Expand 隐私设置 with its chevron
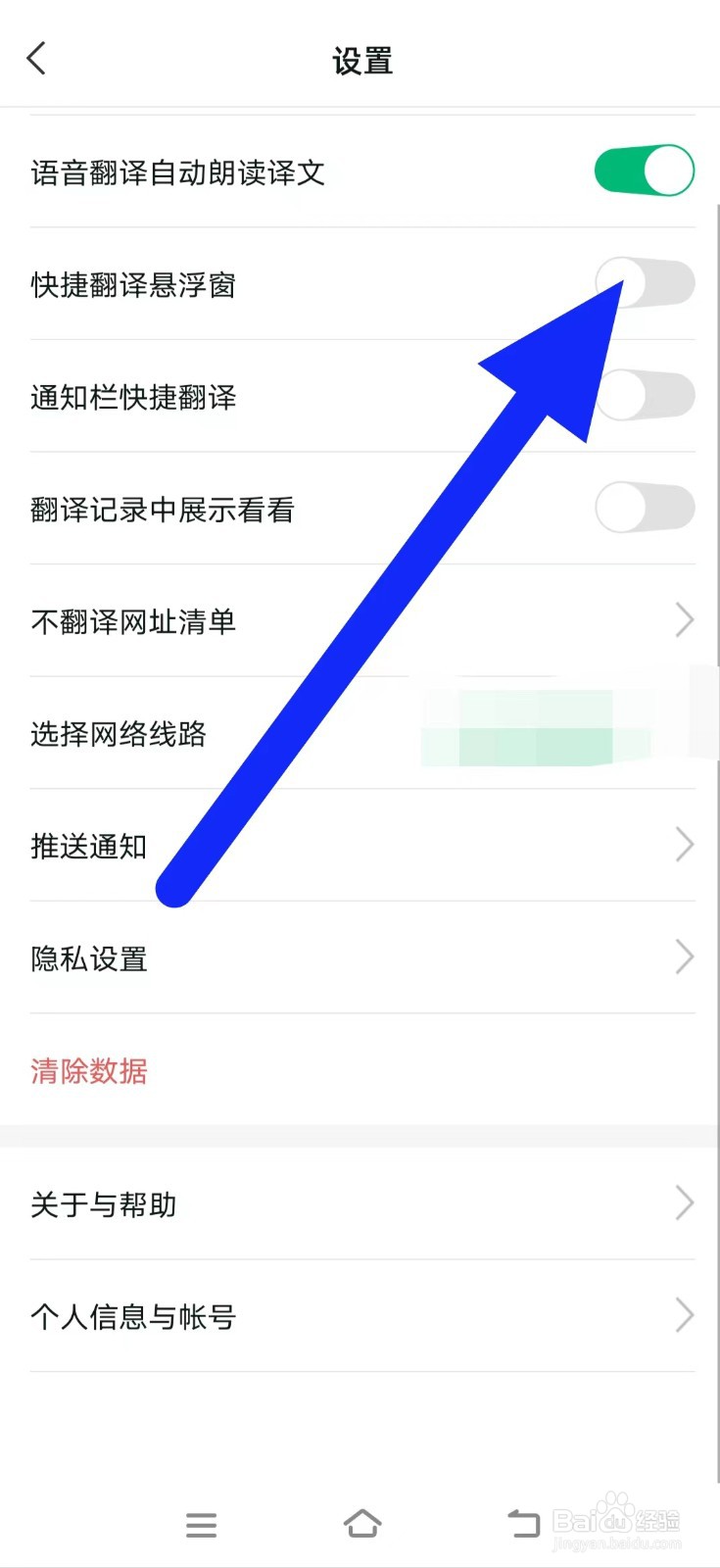Screen dimensions: 720x1568 click(685, 957)
